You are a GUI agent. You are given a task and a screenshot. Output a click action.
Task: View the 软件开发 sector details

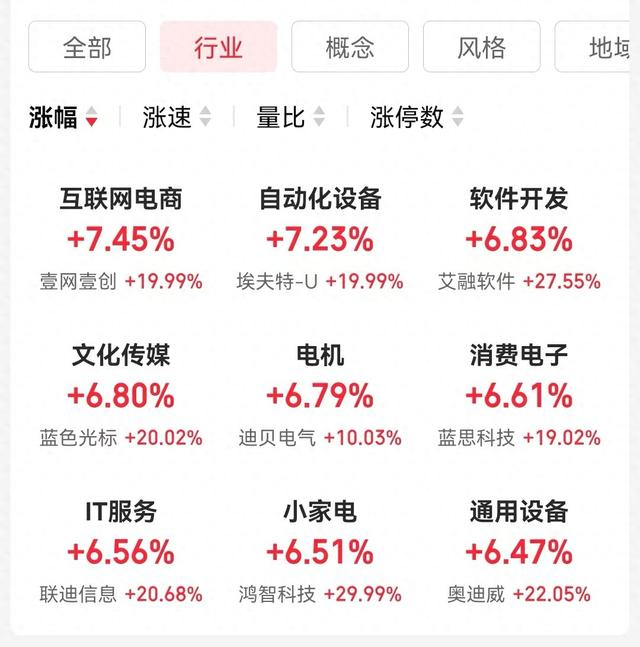click(519, 238)
